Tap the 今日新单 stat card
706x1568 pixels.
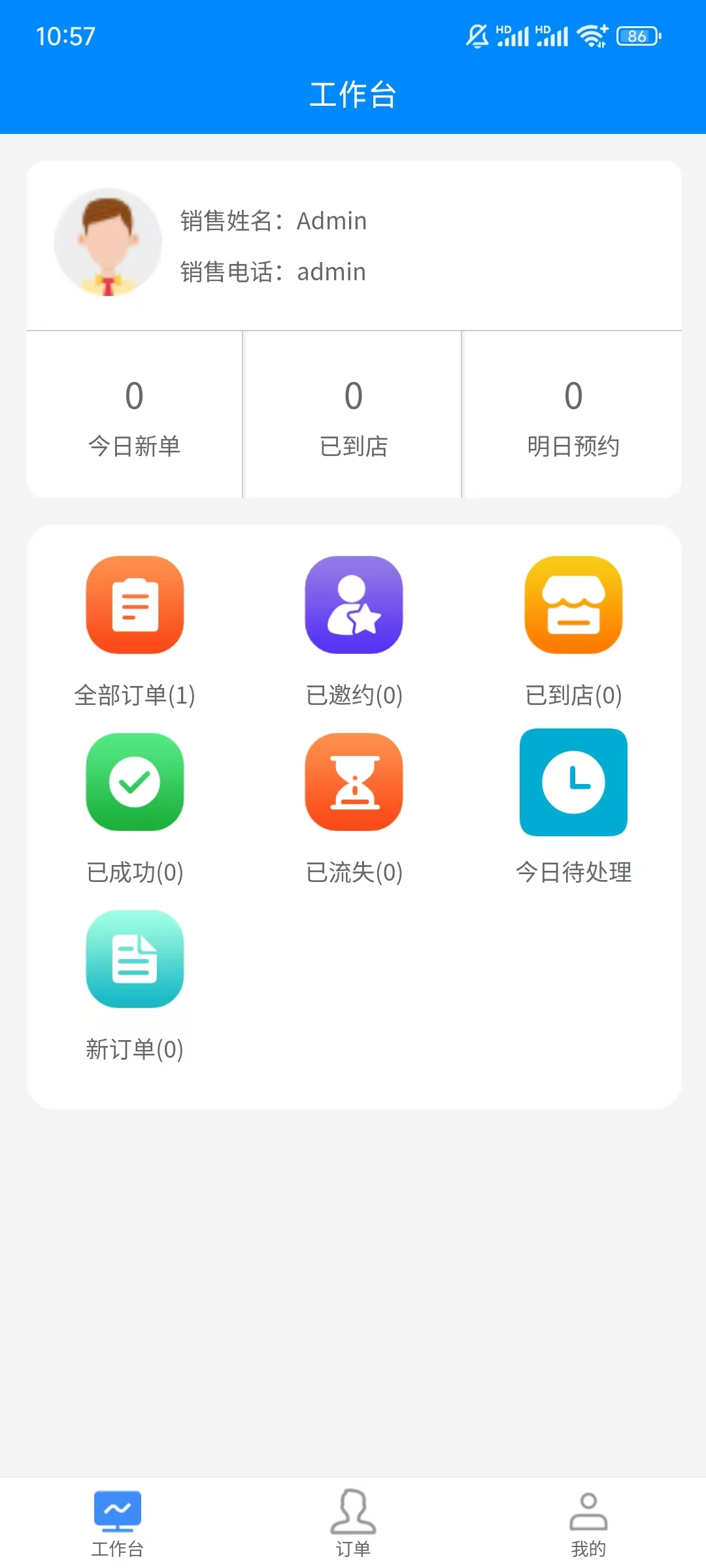pyautogui.click(x=135, y=416)
